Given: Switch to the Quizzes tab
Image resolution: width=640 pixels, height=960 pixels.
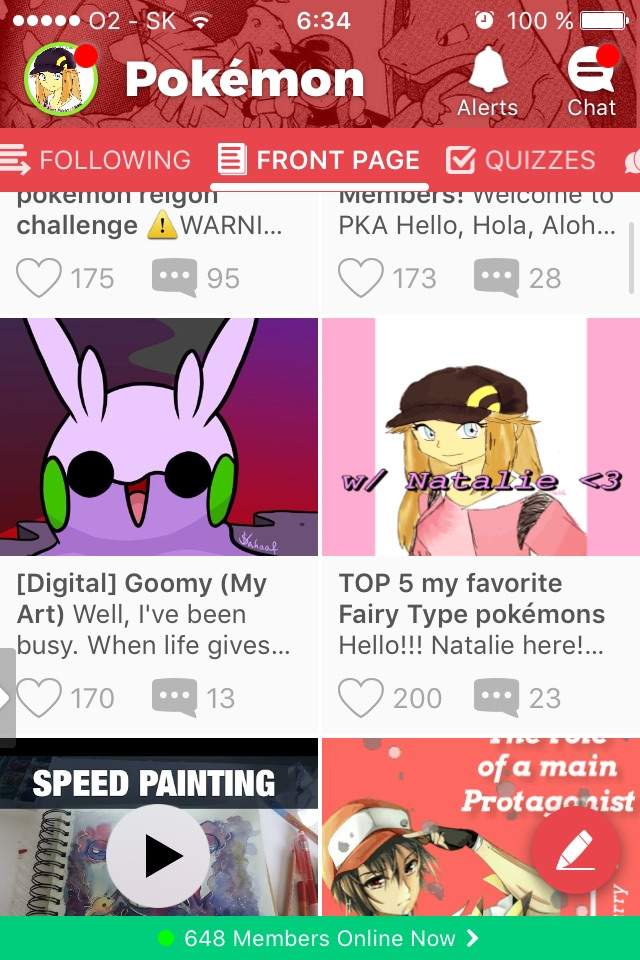Looking at the screenshot, I should click(x=520, y=159).
